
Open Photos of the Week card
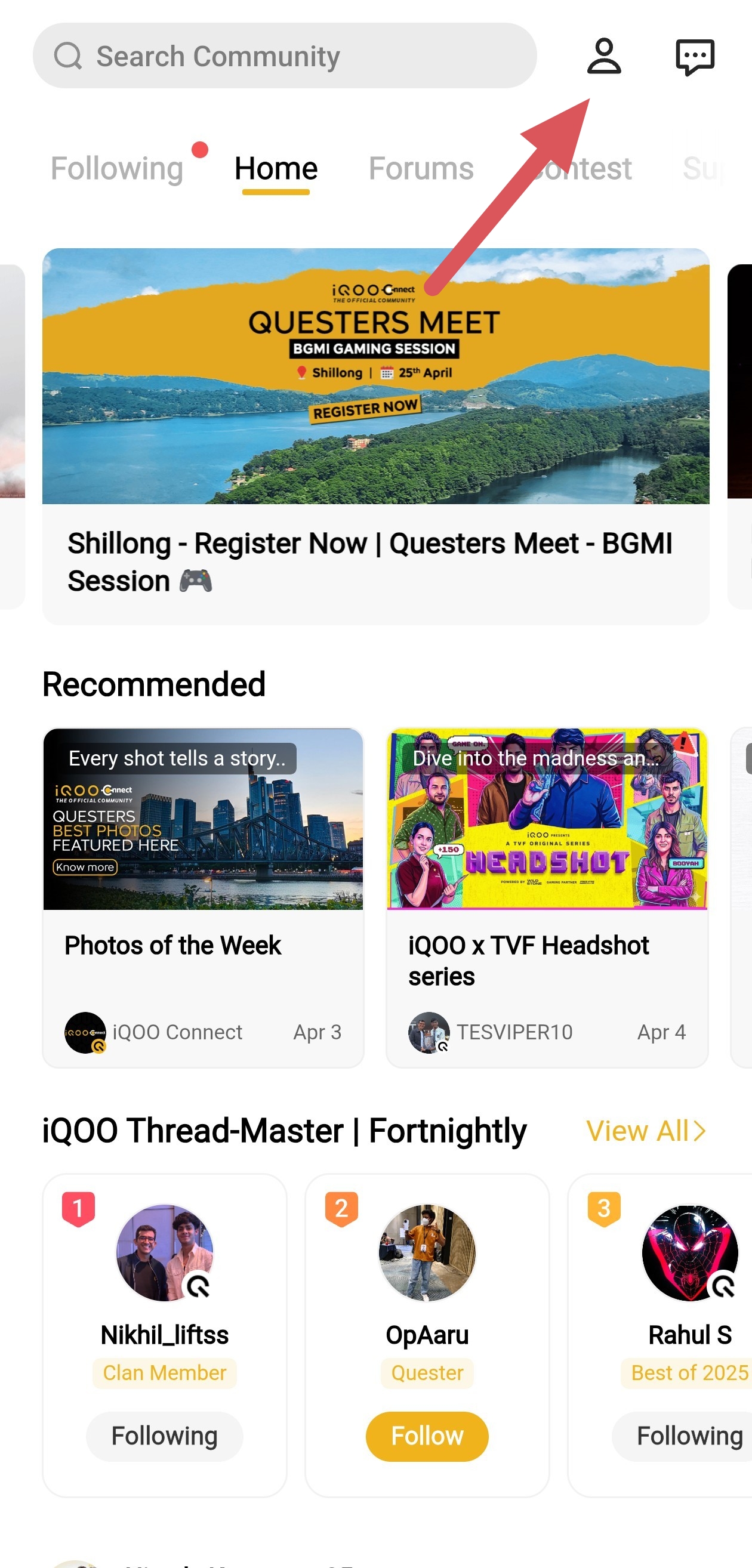203,896
